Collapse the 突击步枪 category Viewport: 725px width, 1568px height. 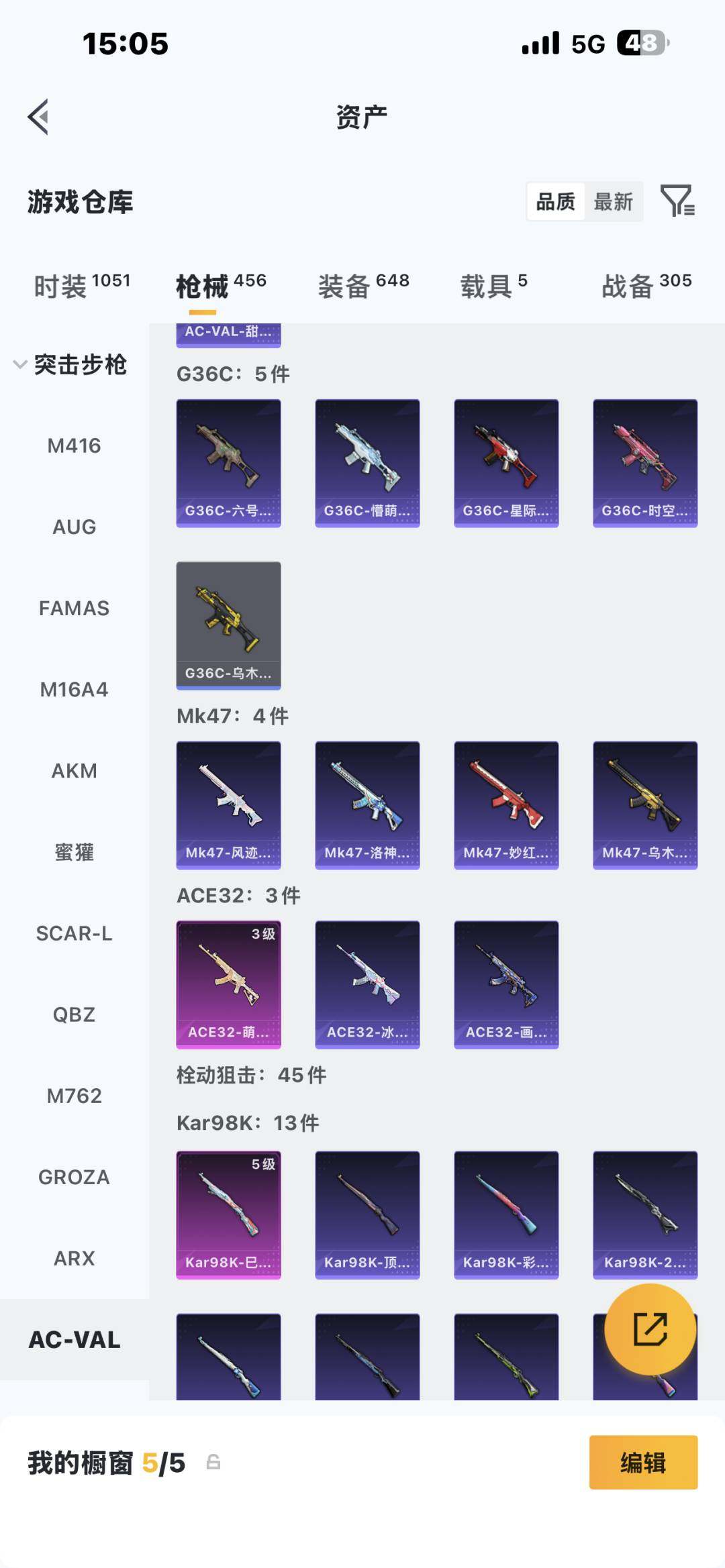point(20,364)
